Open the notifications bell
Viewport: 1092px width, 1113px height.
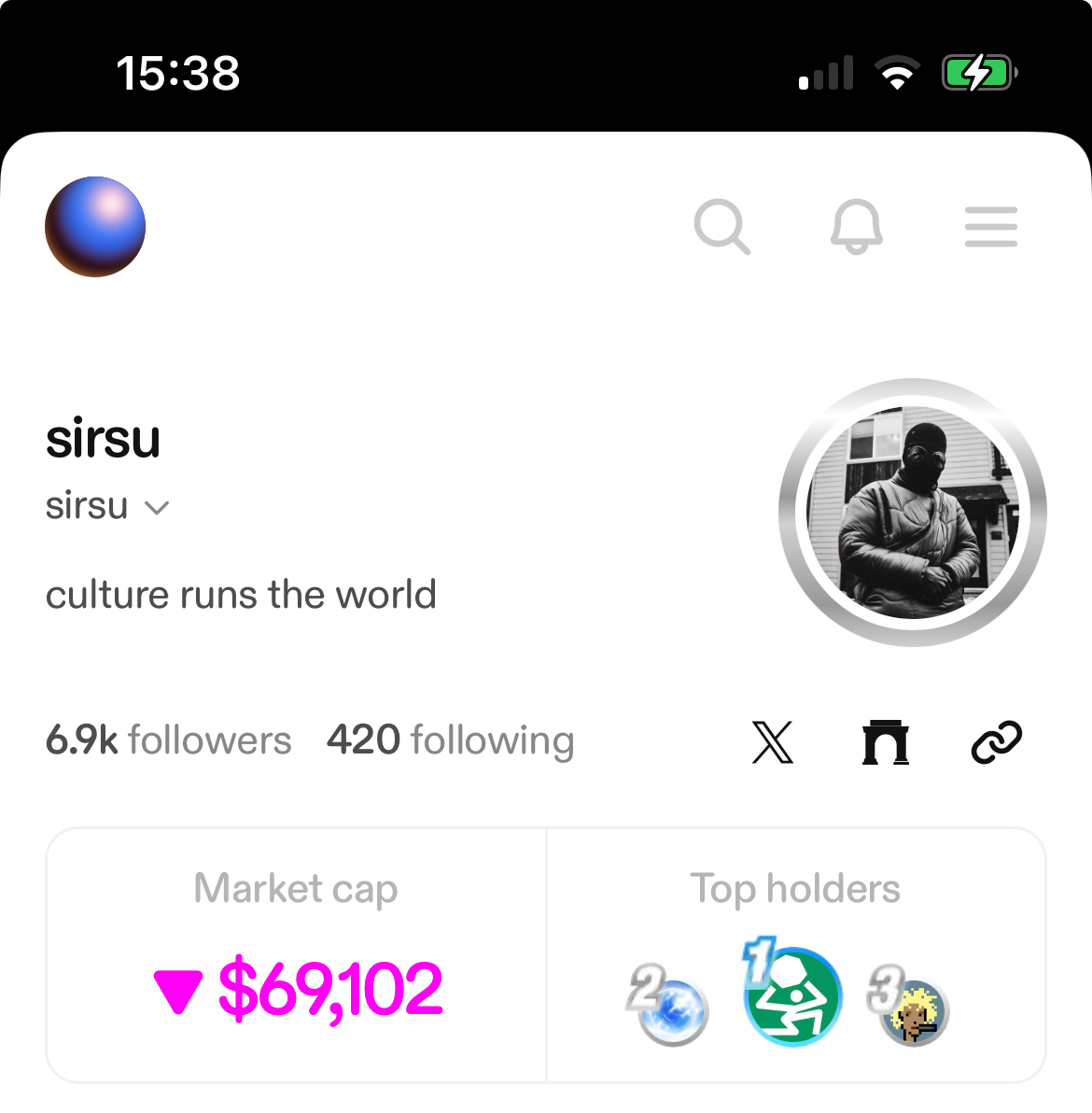tap(856, 227)
